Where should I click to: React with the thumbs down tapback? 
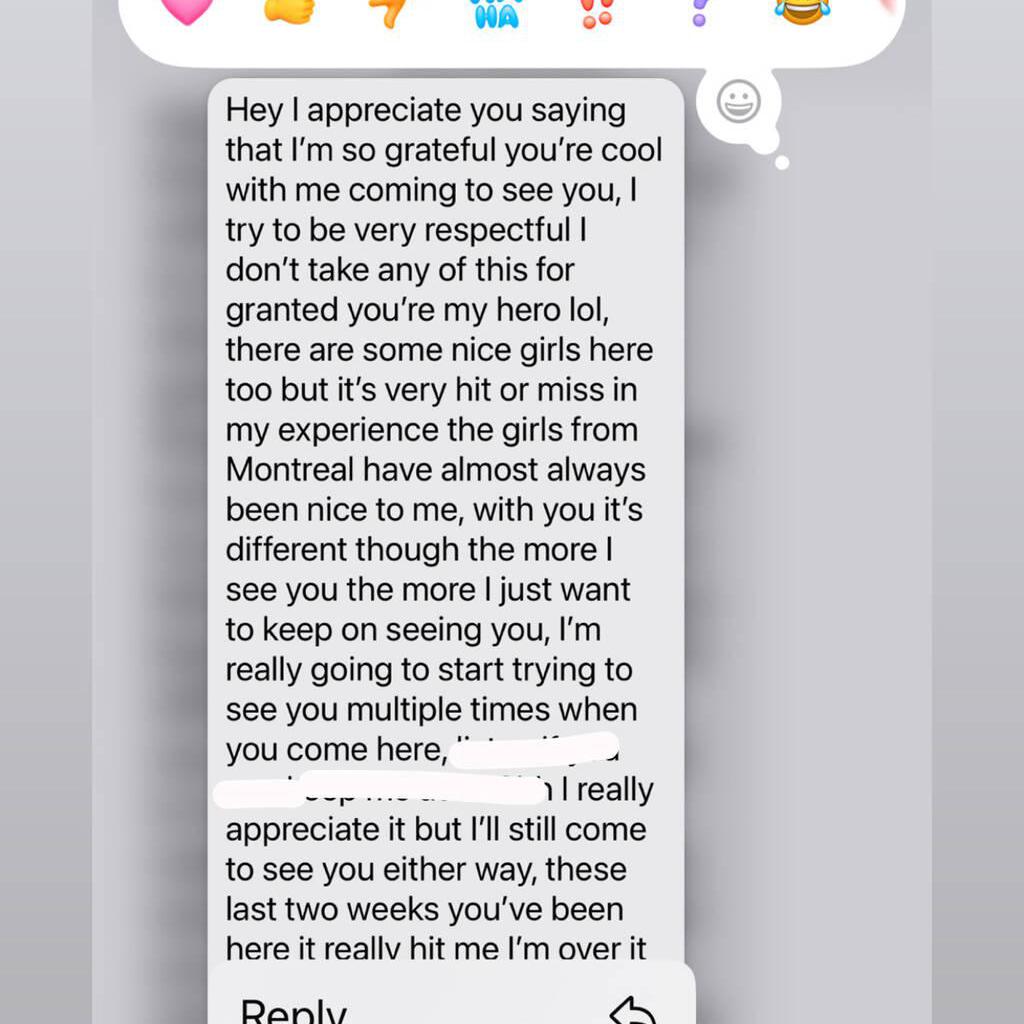click(393, 10)
